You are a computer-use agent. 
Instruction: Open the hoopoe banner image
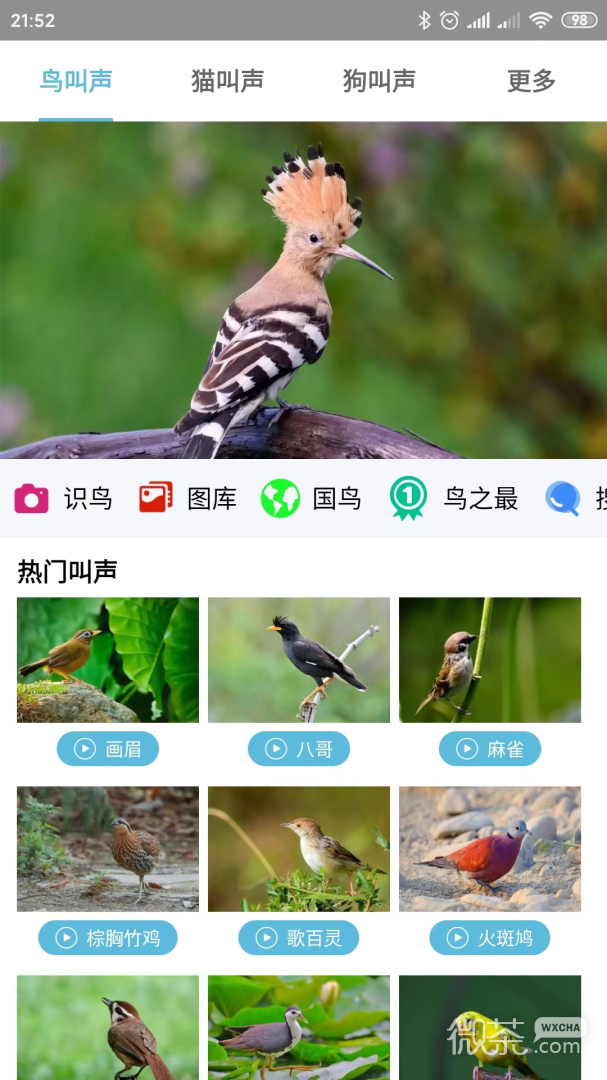[303, 290]
